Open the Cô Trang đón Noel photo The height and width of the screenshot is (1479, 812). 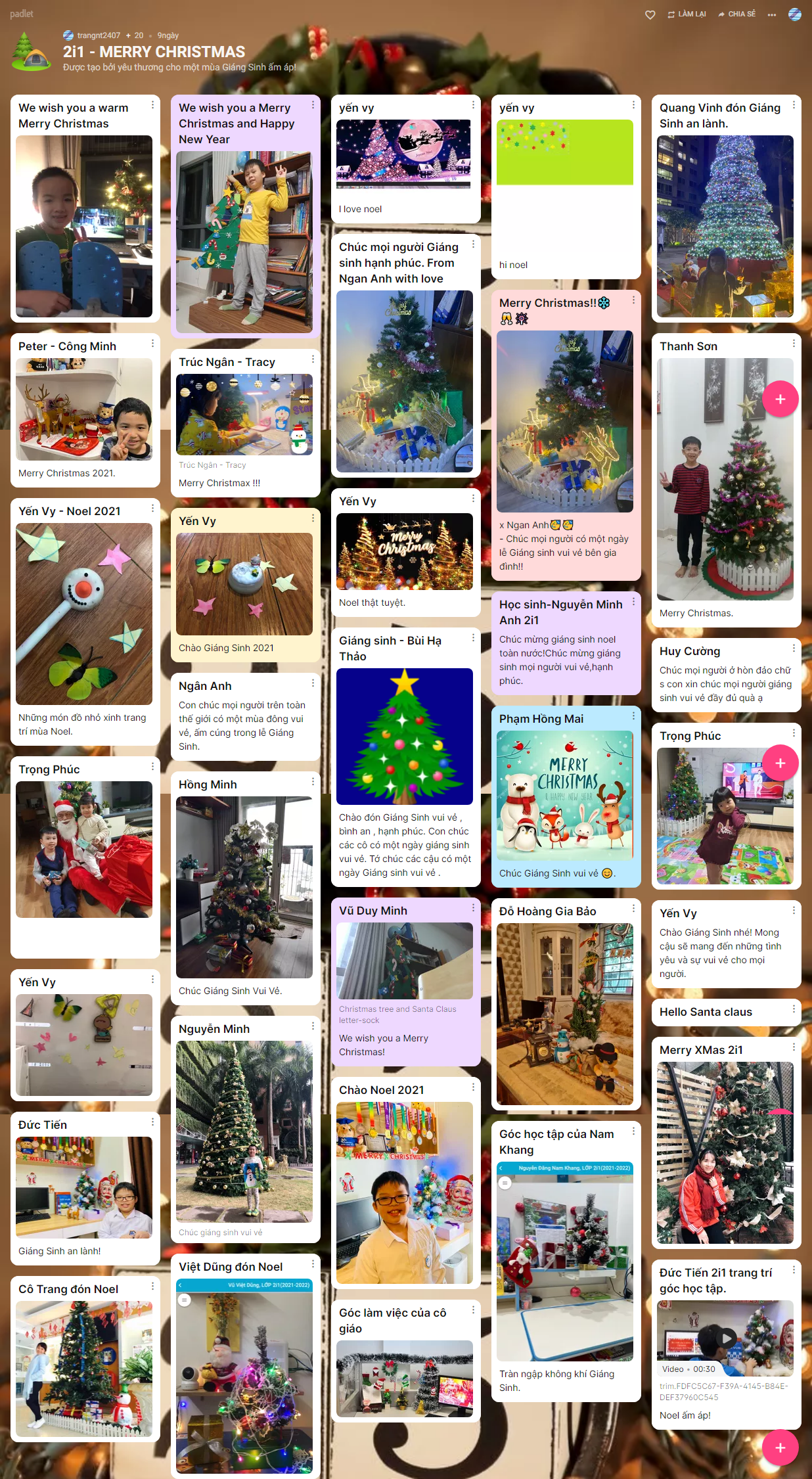click(x=84, y=1369)
